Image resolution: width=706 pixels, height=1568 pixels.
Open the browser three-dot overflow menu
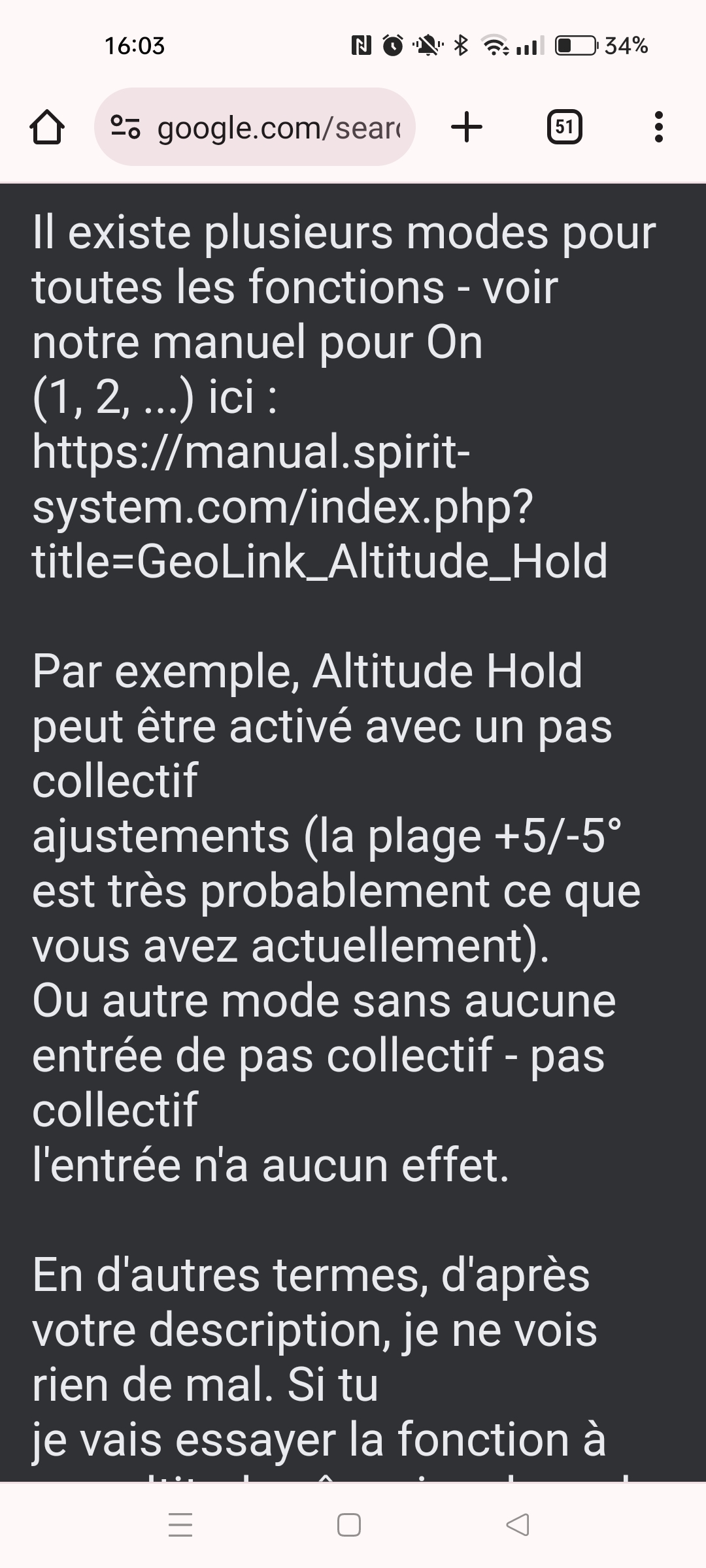coord(659,127)
